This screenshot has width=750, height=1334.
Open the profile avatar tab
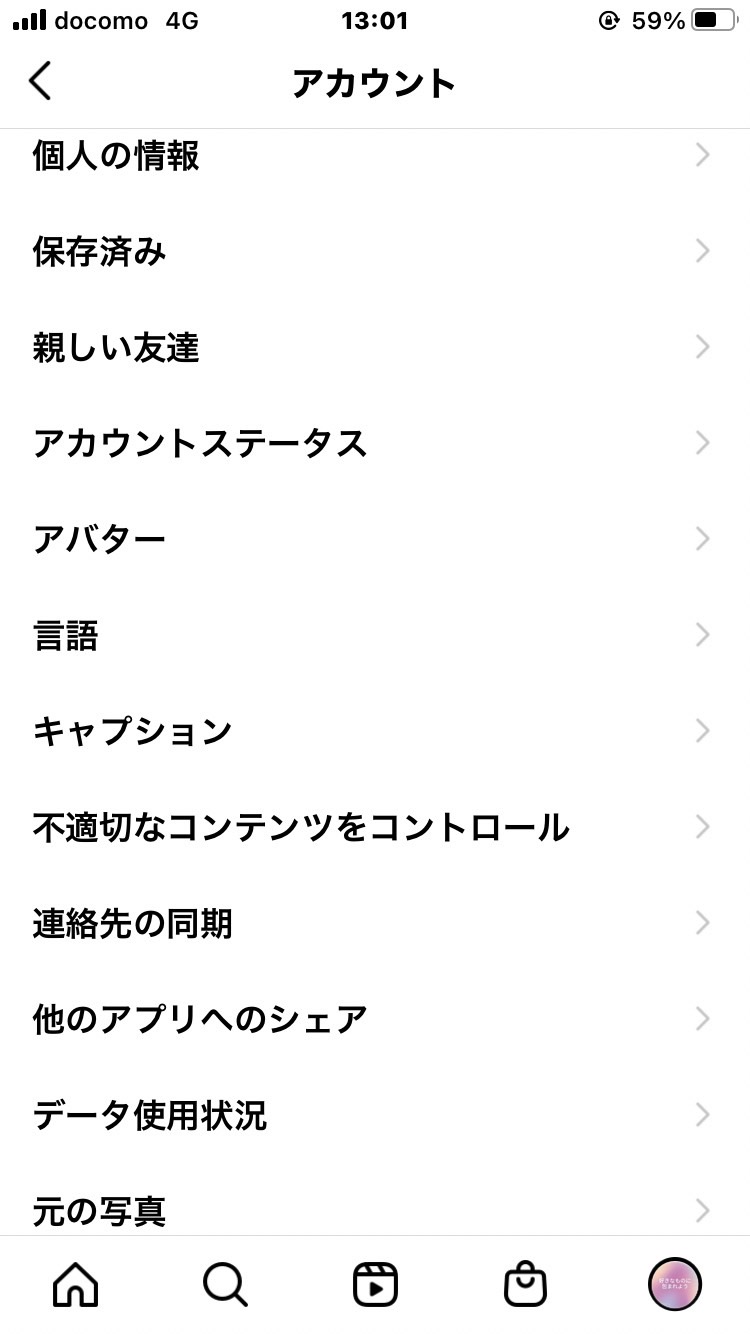675,1284
